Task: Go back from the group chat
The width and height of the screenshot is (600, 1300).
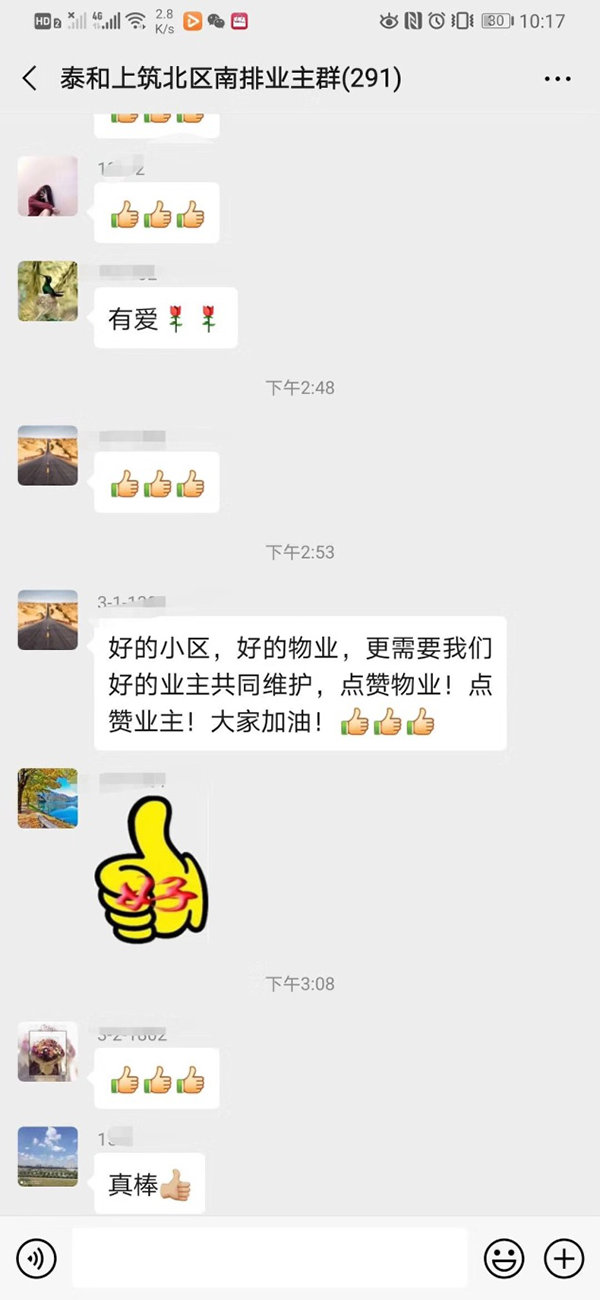Action: coord(30,79)
